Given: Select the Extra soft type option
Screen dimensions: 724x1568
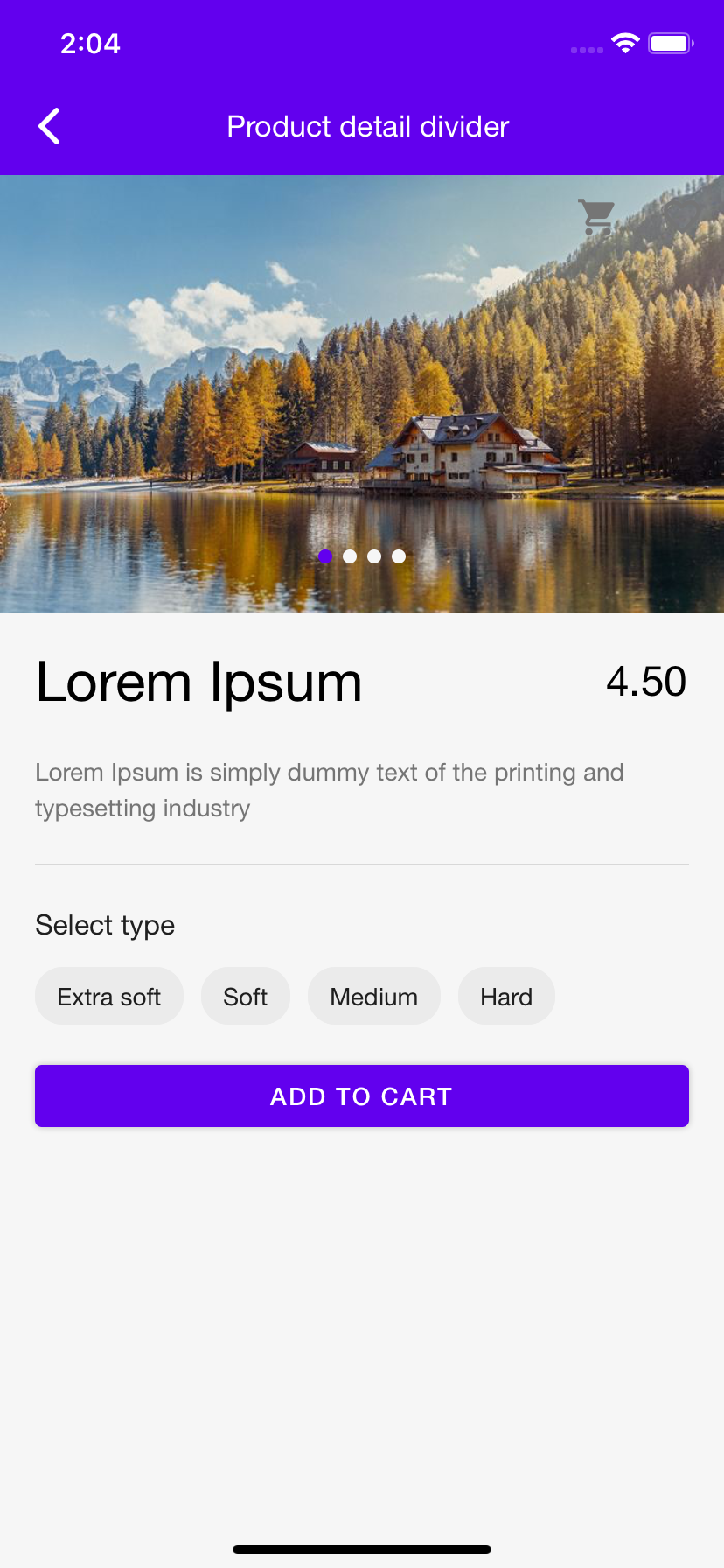Looking at the screenshot, I should click(108, 996).
